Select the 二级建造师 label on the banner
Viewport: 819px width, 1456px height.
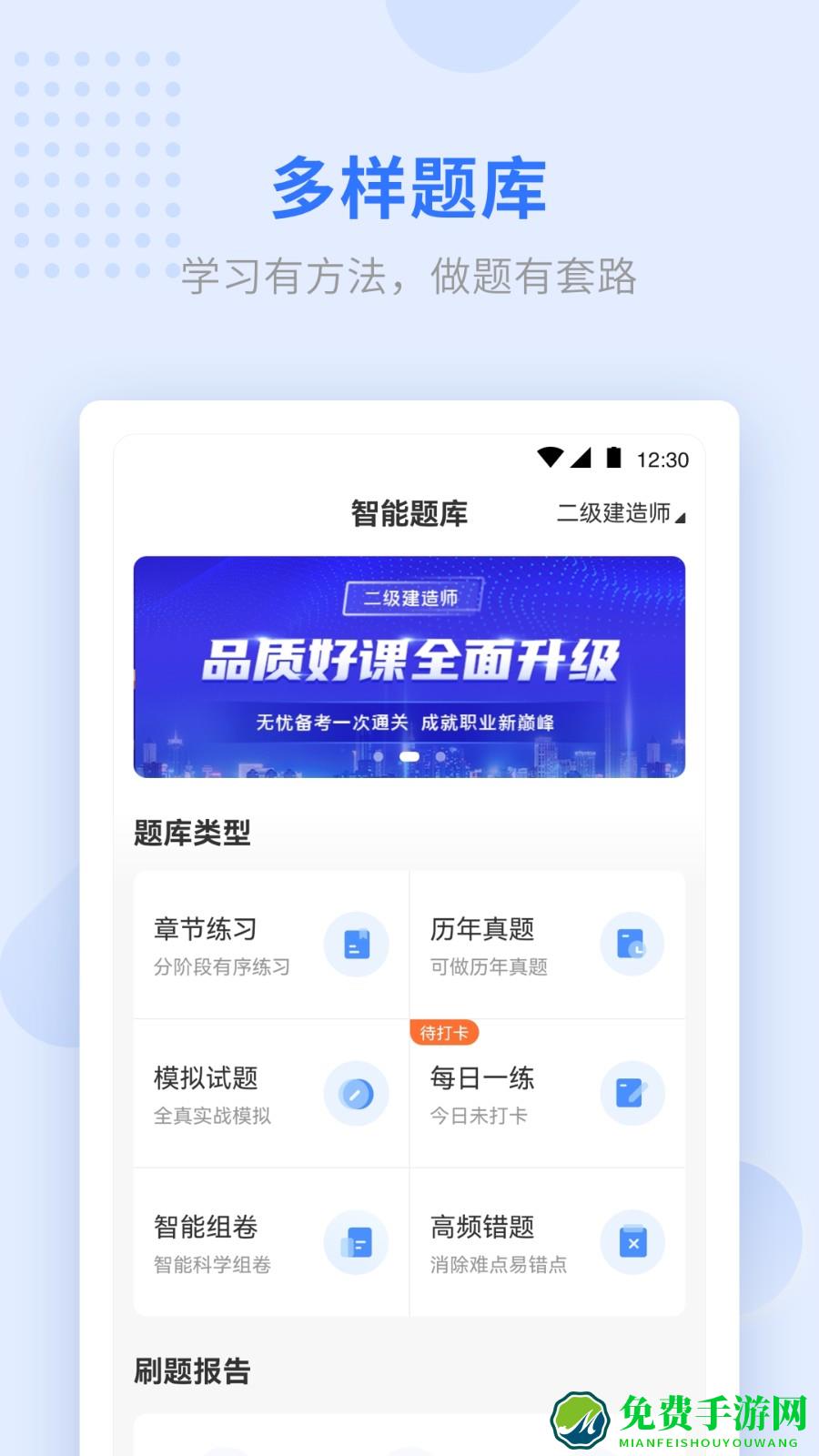point(409,596)
